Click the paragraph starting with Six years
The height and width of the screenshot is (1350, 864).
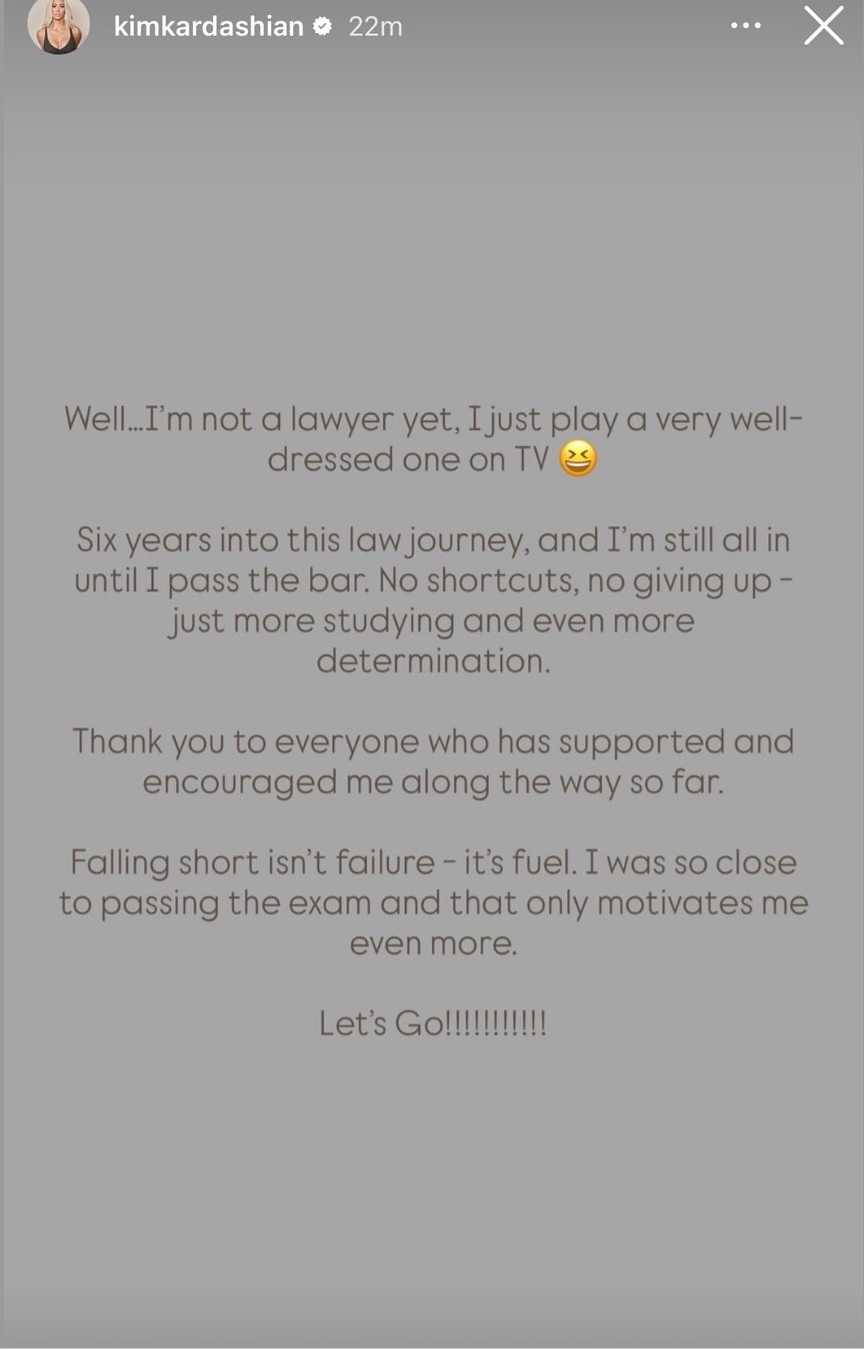432,600
